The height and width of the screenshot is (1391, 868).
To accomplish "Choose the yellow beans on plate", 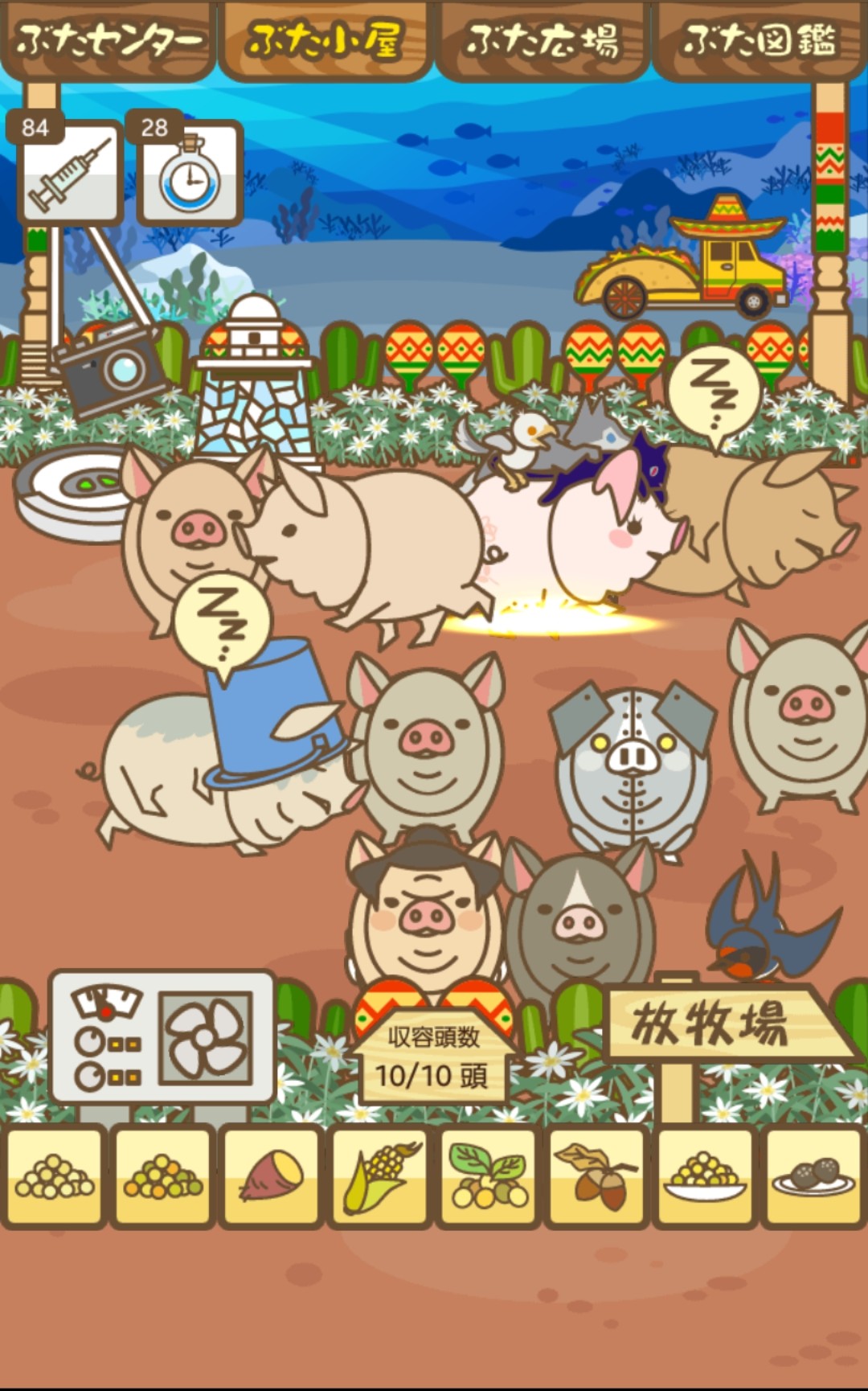I will click(x=705, y=1178).
